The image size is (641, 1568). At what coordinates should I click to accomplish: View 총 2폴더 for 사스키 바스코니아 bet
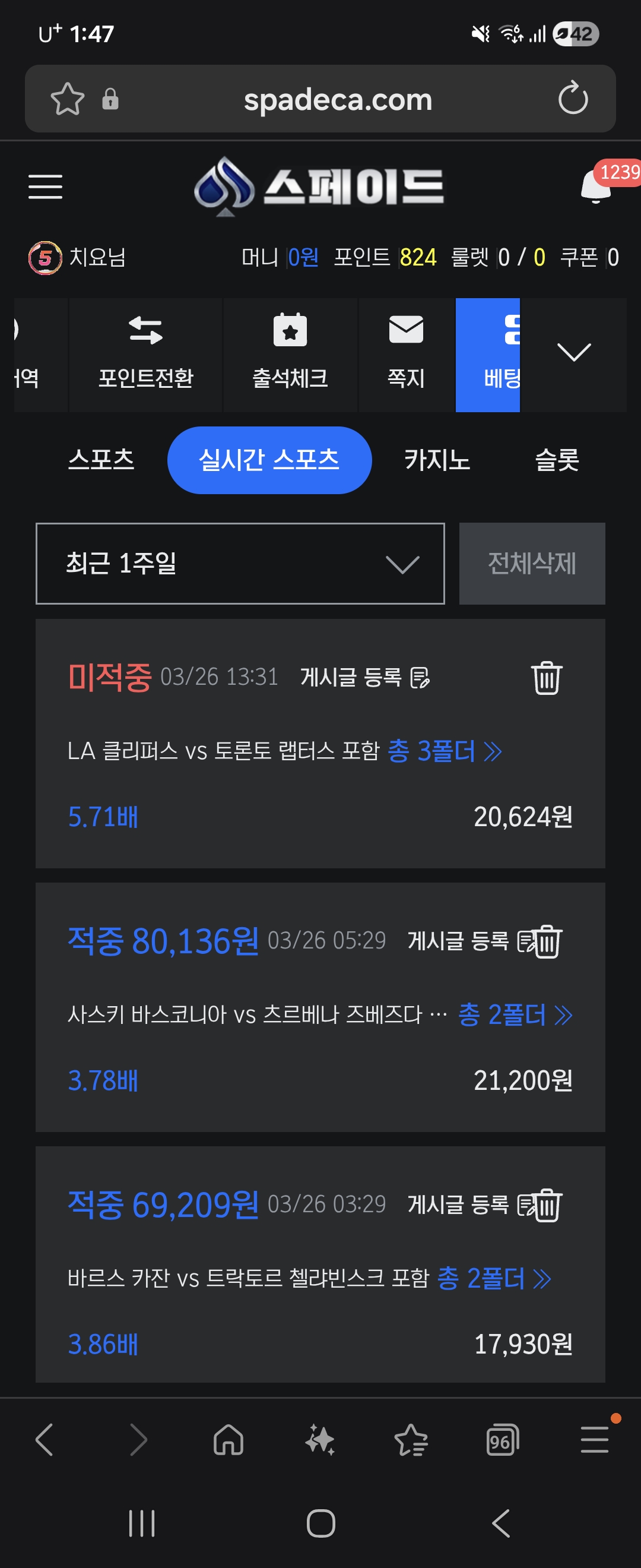click(x=515, y=1014)
